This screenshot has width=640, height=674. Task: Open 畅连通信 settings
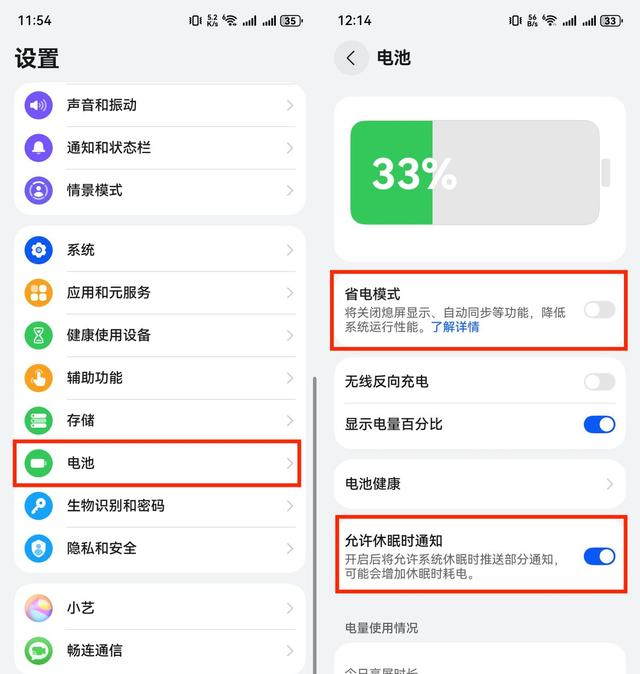[160, 650]
